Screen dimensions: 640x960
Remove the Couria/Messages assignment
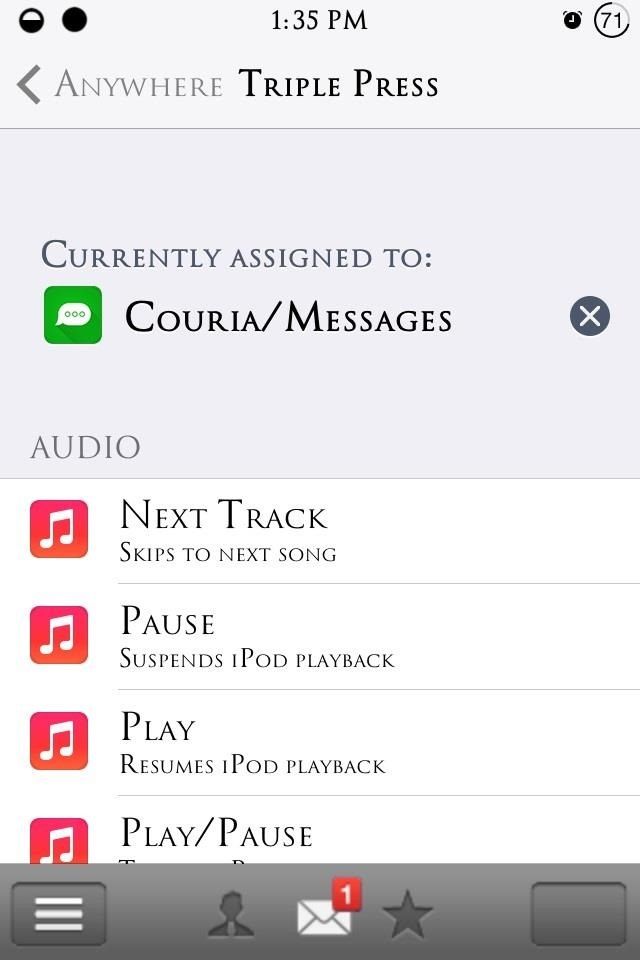[590, 317]
